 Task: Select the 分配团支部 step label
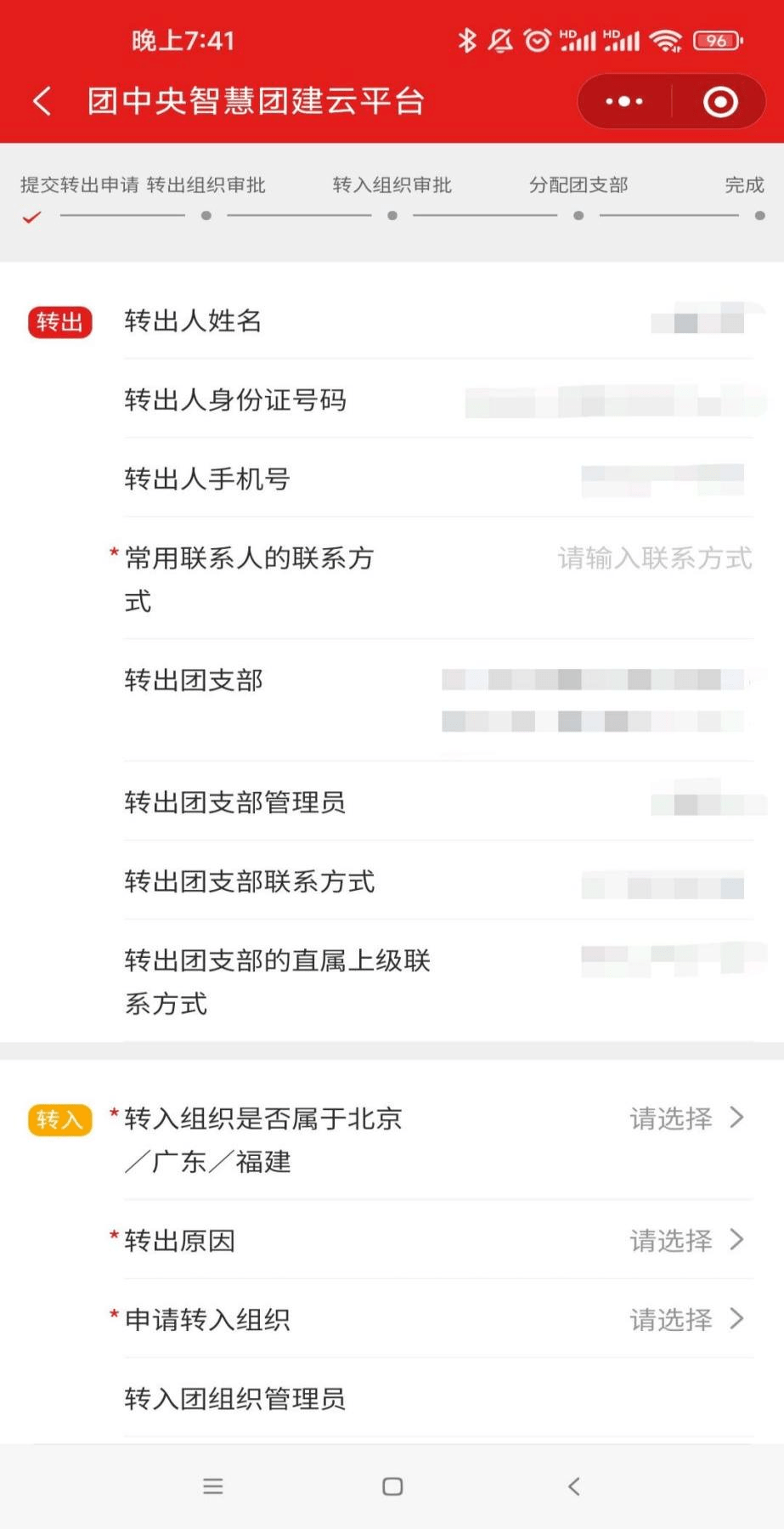click(x=578, y=184)
